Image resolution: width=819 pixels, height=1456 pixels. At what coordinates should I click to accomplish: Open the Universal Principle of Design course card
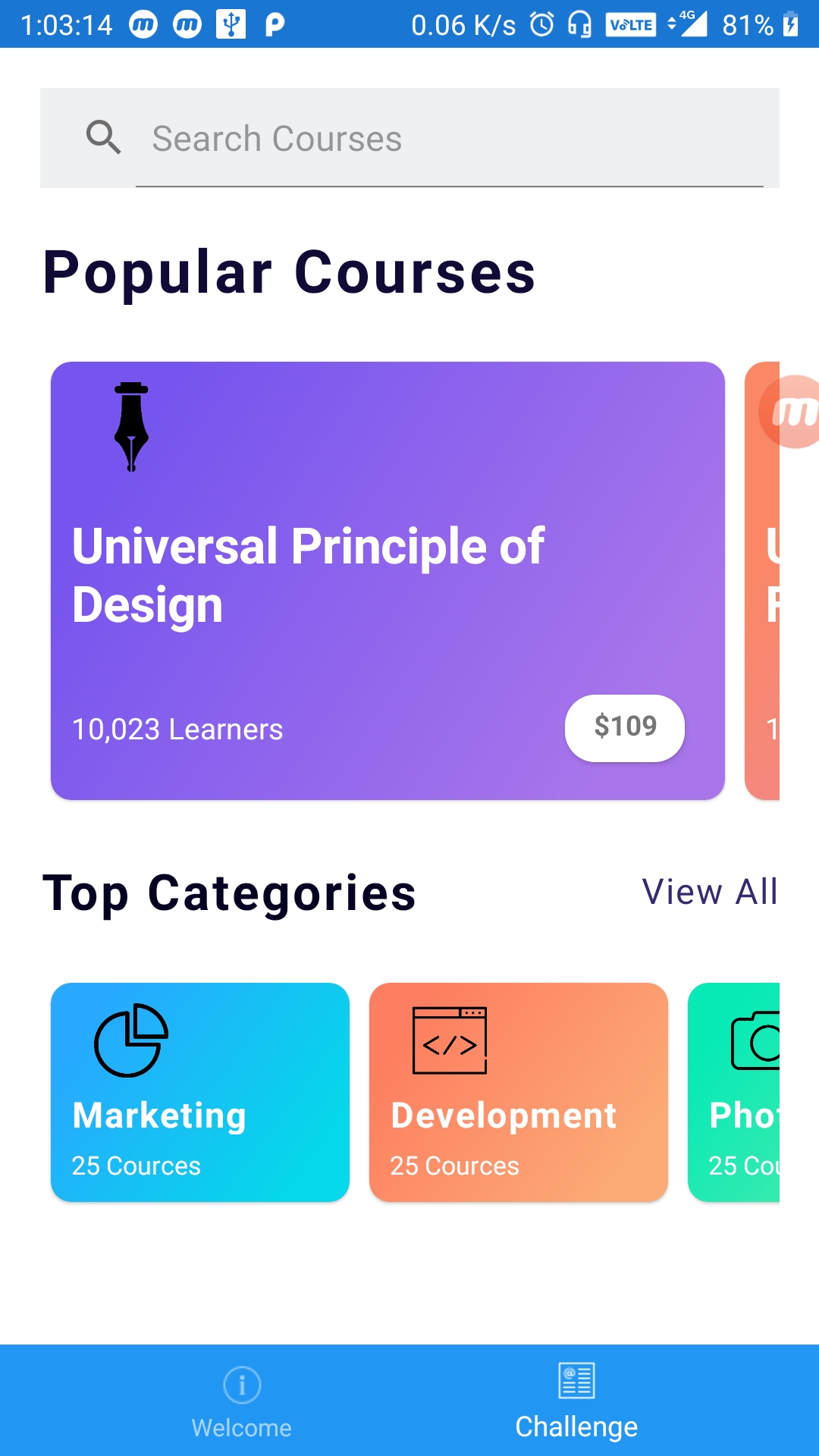click(x=388, y=580)
